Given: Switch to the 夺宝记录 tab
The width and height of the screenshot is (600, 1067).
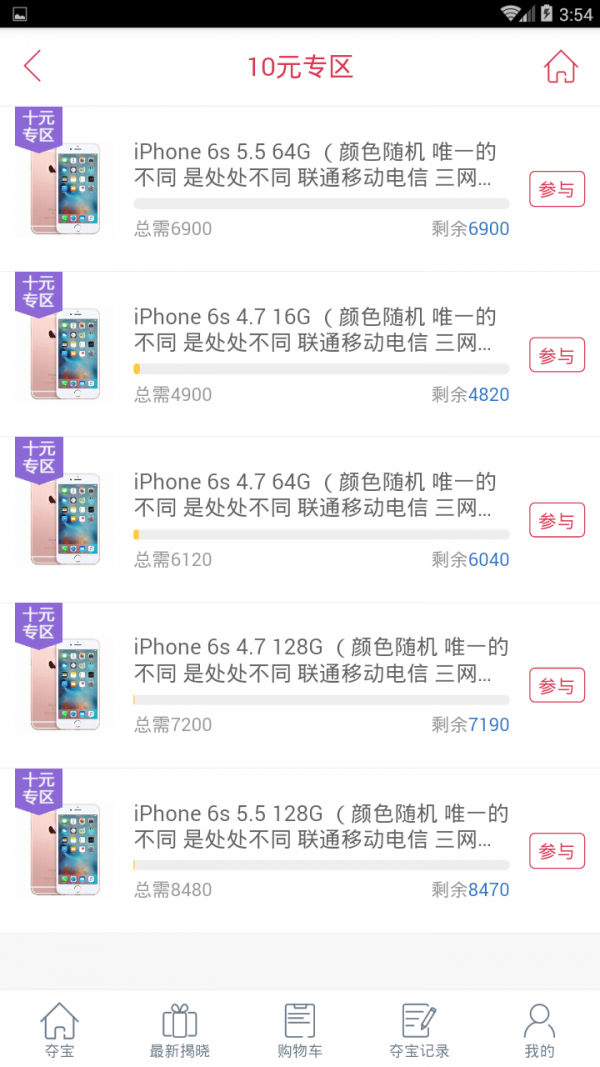Looking at the screenshot, I should pyautogui.click(x=419, y=1030).
